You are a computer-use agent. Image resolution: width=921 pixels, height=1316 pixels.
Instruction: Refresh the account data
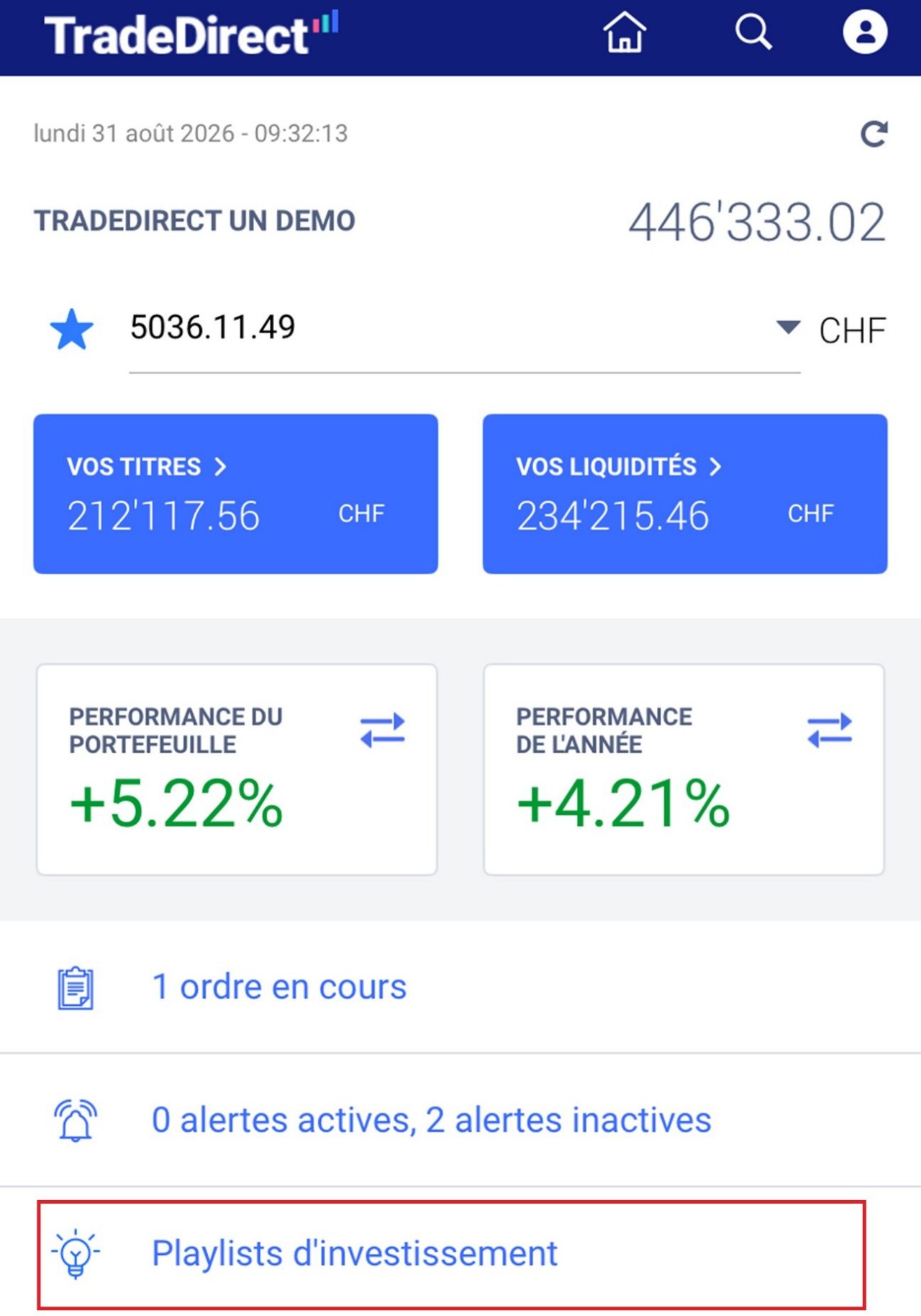(x=874, y=134)
